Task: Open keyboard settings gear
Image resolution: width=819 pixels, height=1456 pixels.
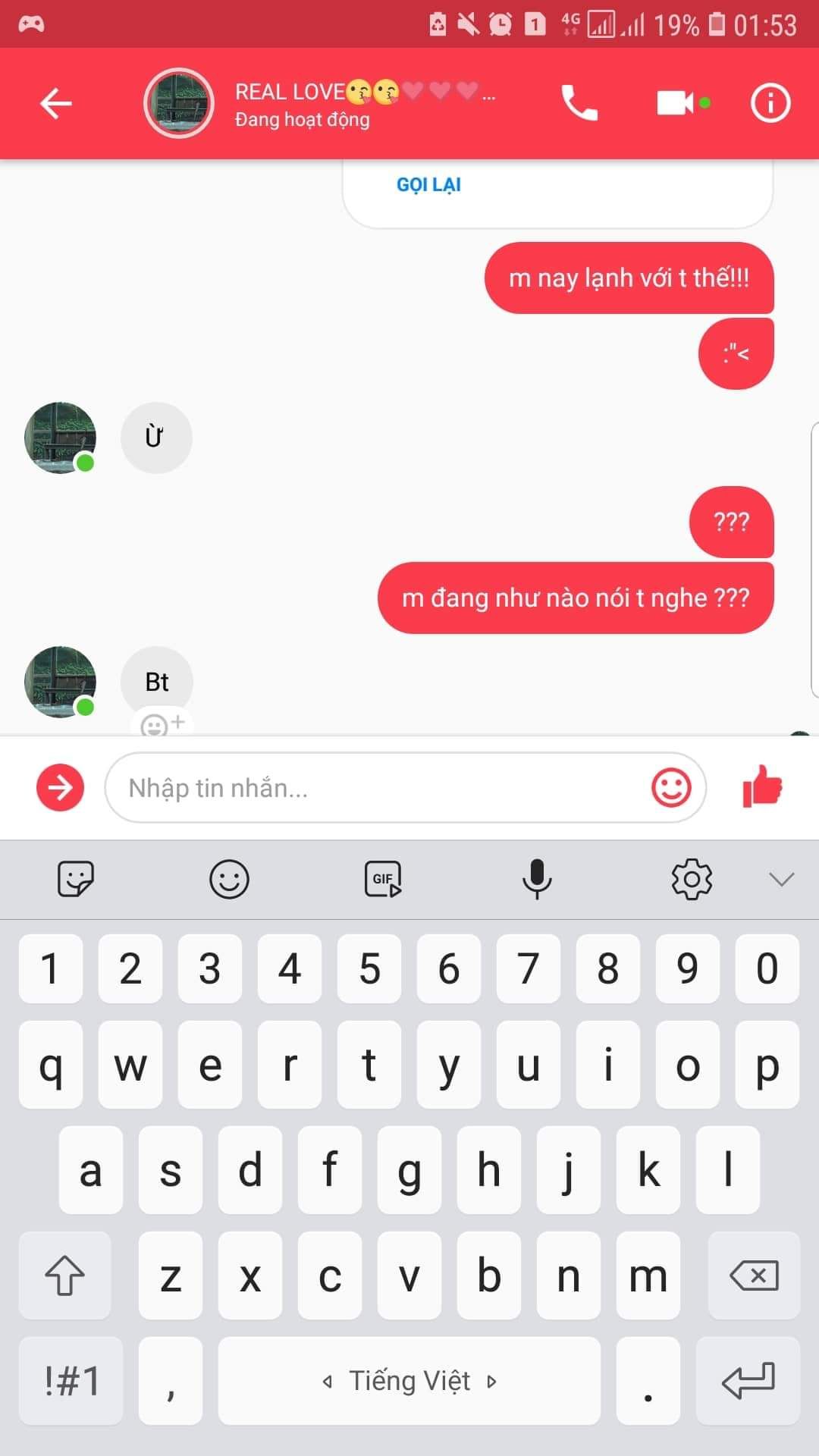Action: [x=692, y=880]
